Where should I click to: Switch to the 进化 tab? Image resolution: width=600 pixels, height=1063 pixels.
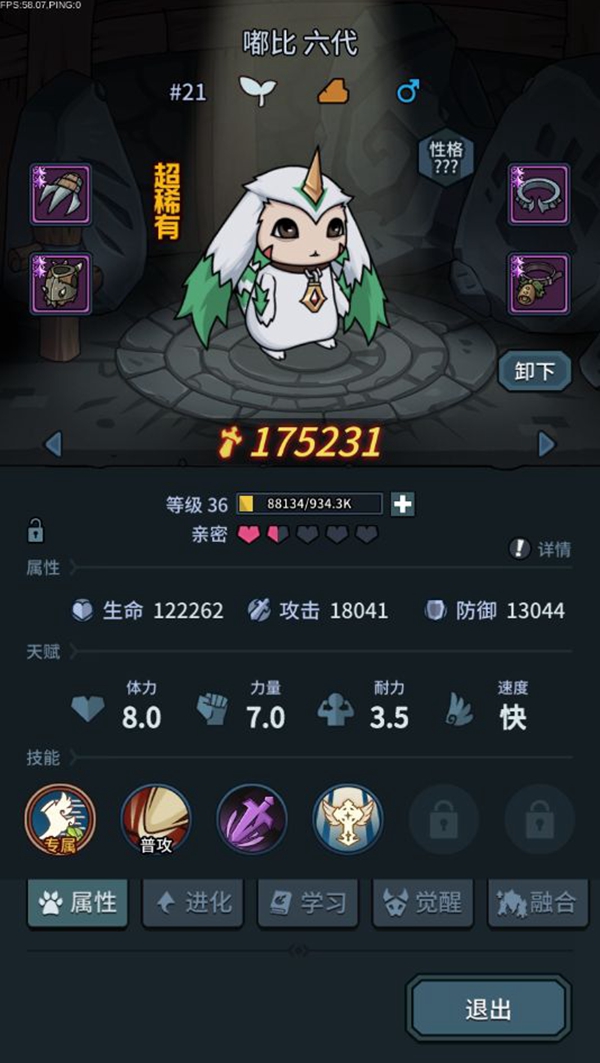194,903
